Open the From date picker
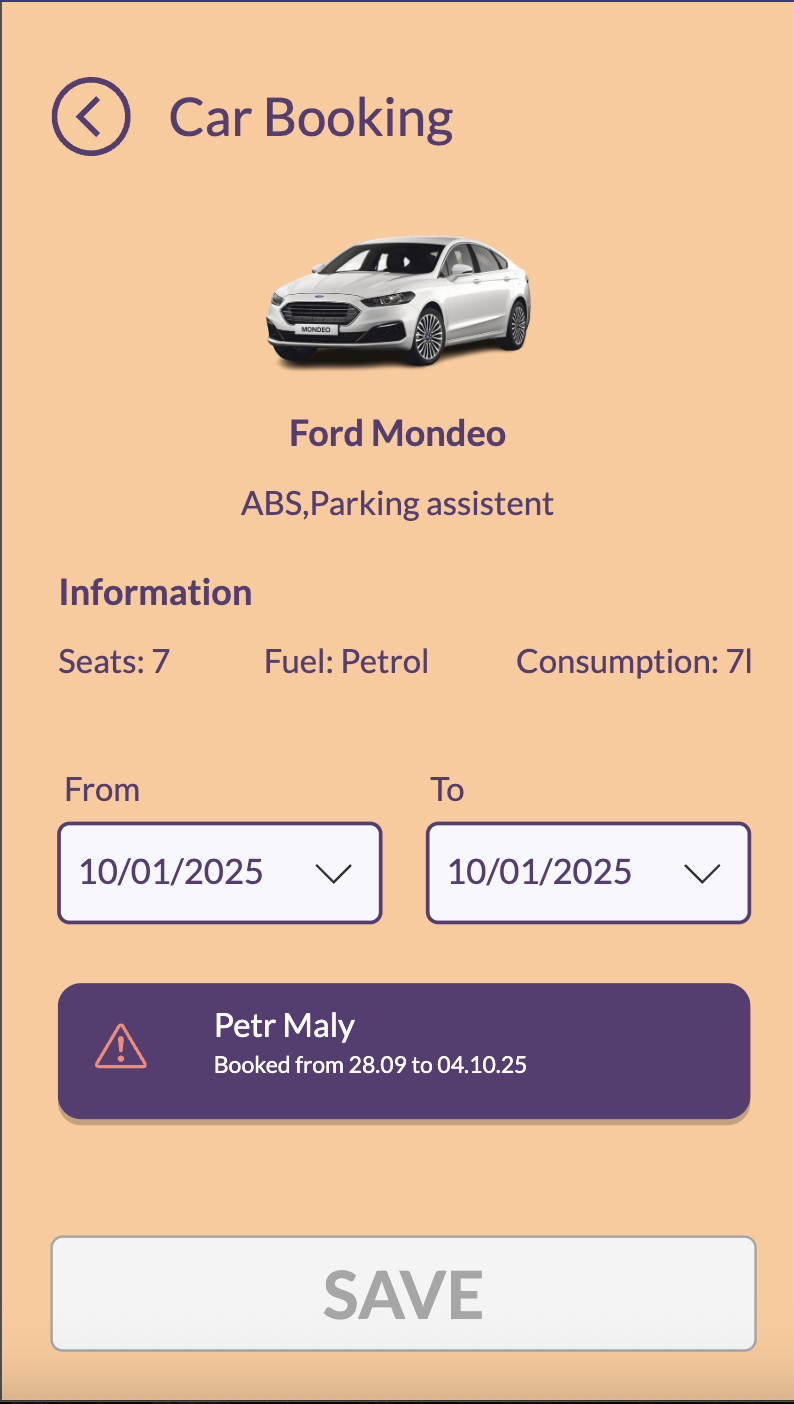 pyautogui.click(x=219, y=872)
